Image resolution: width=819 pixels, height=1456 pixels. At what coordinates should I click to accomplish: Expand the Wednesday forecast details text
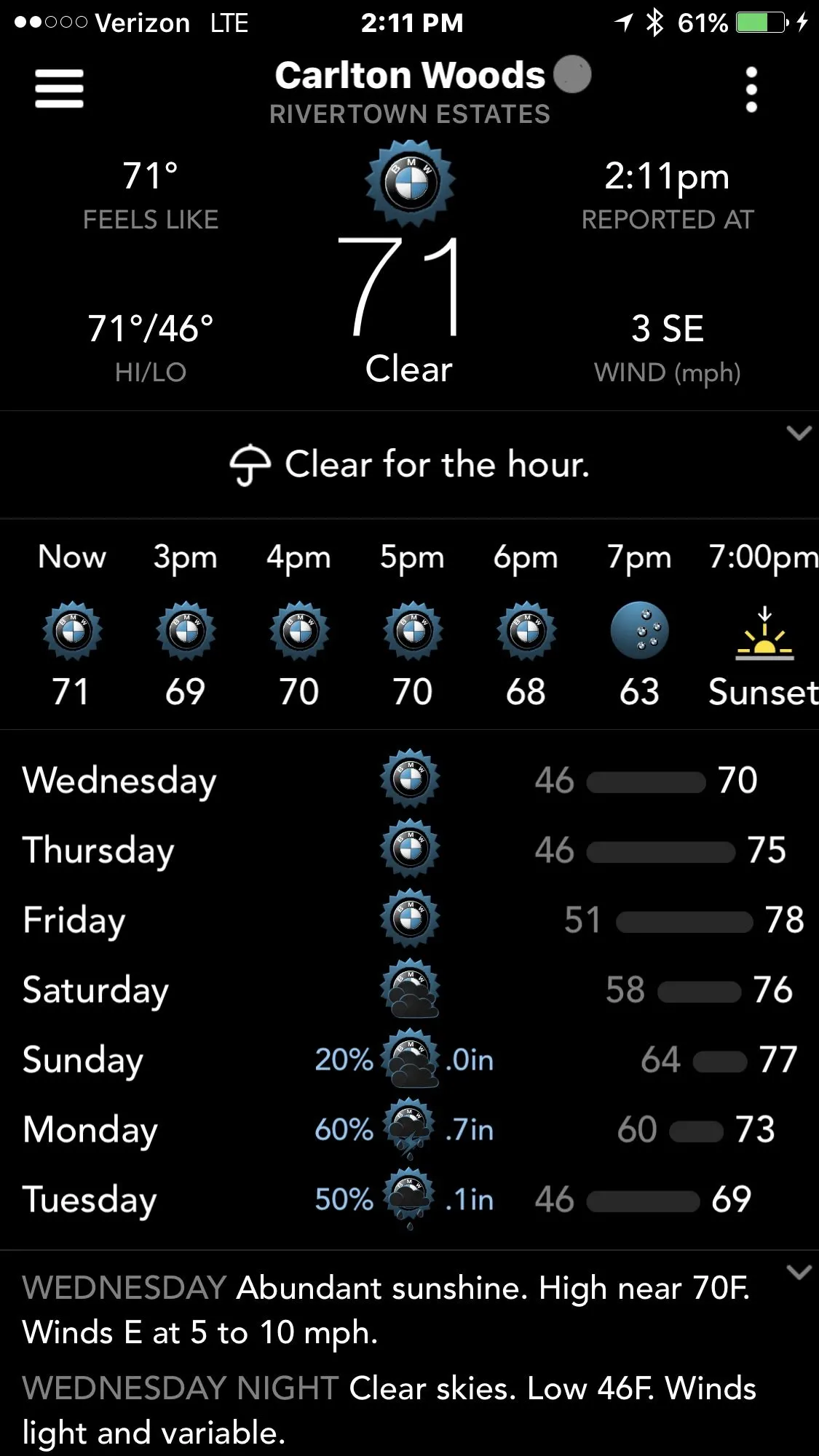pos(799,1273)
